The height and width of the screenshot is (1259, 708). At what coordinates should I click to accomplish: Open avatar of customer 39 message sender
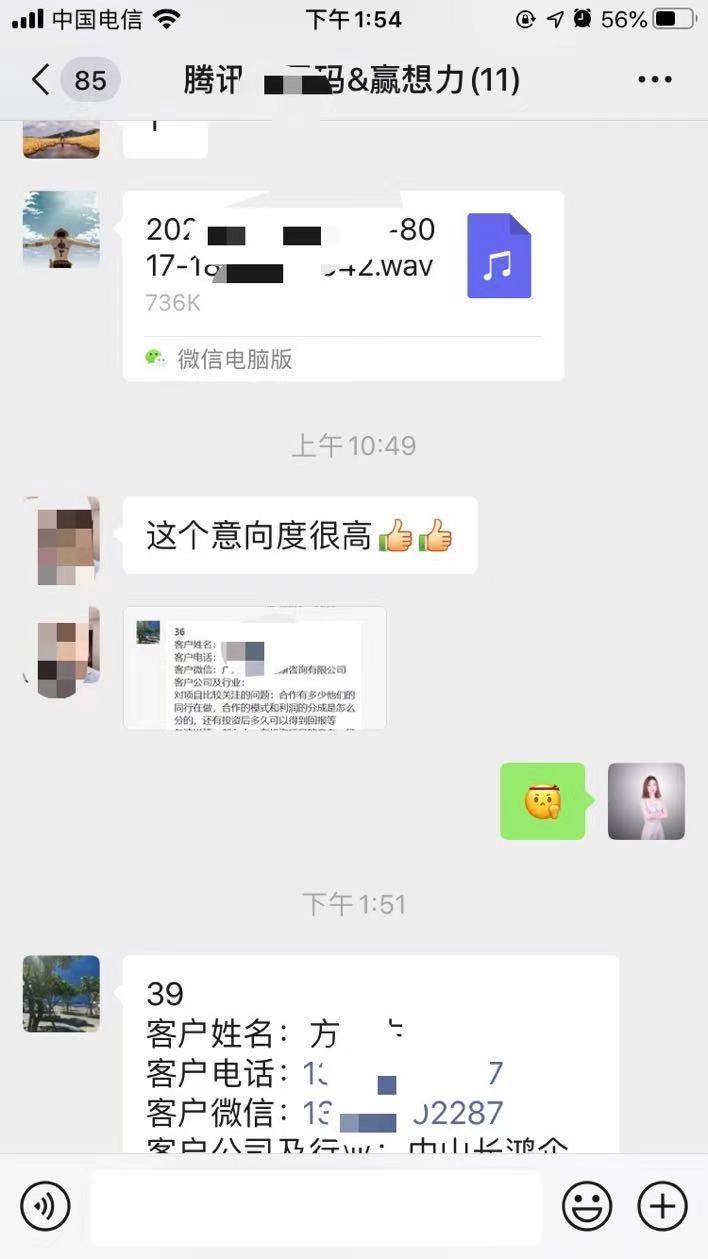click(61, 993)
